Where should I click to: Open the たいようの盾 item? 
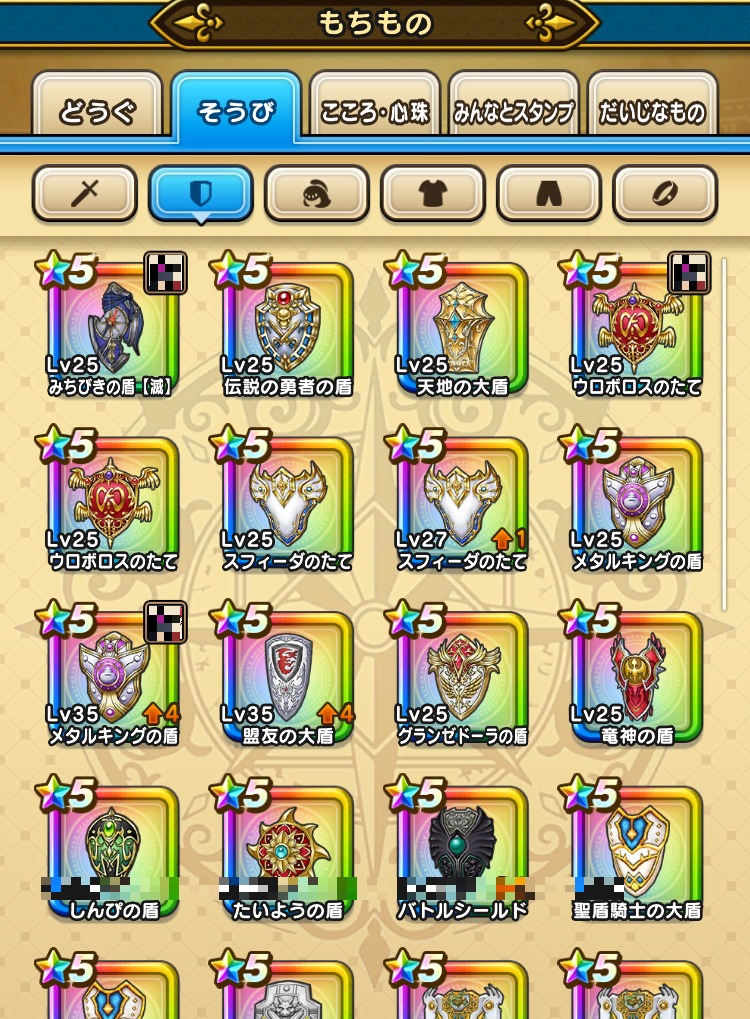coord(287,852)
